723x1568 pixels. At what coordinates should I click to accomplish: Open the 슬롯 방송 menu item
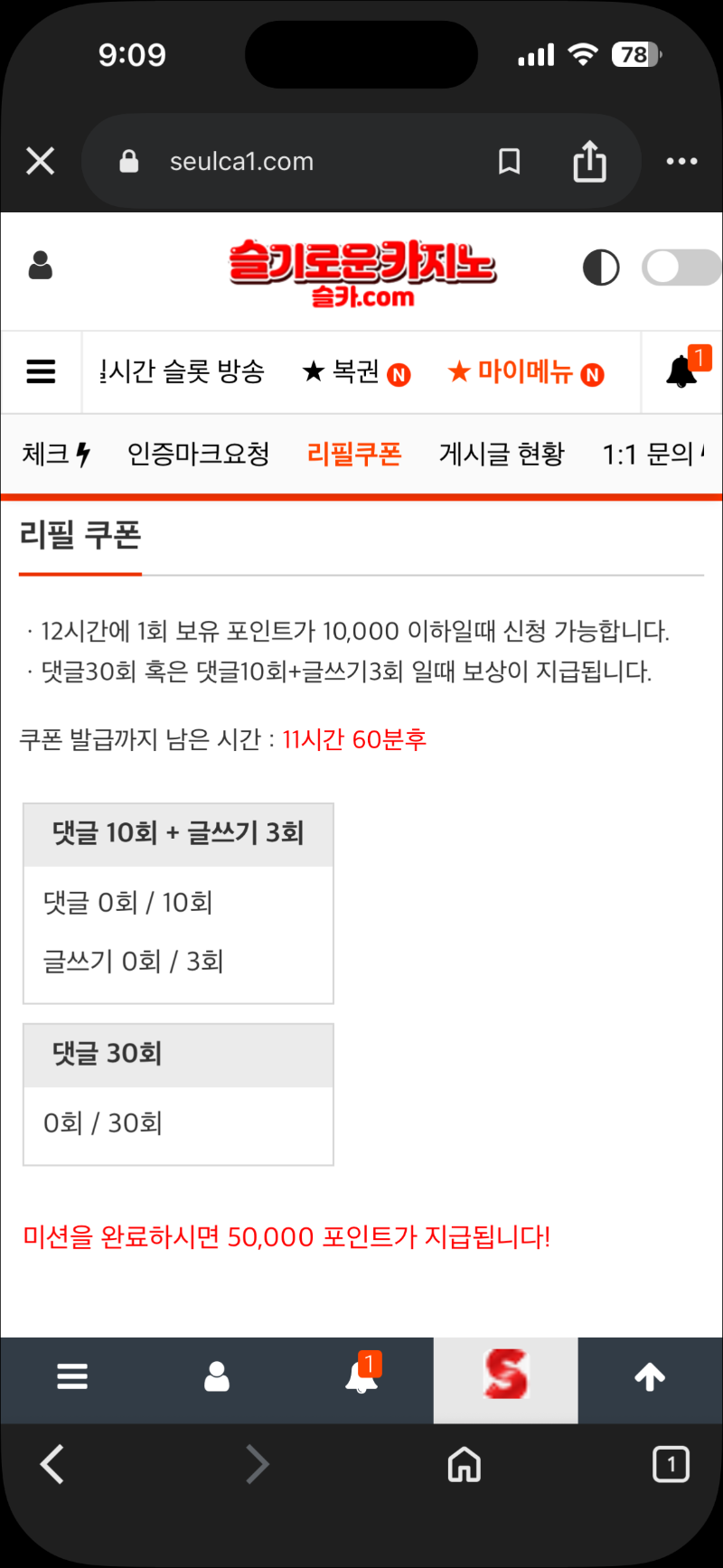[x=182, y=371]
